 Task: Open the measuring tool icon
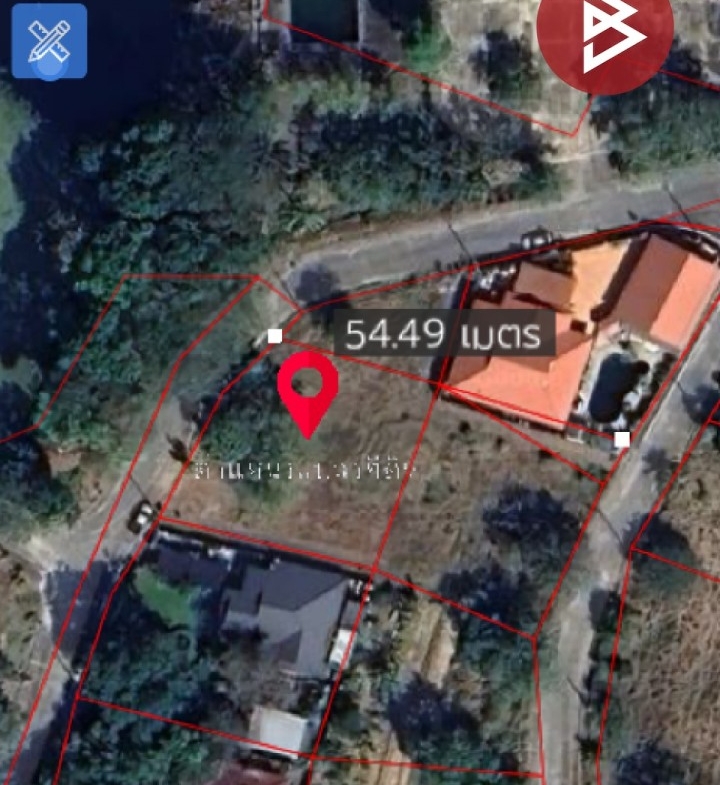coord(49,42)
